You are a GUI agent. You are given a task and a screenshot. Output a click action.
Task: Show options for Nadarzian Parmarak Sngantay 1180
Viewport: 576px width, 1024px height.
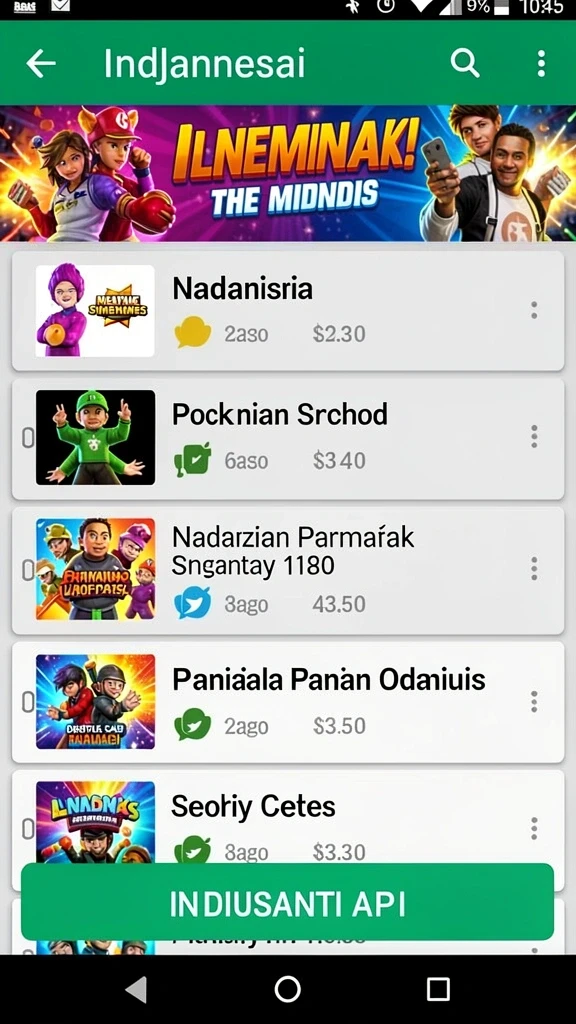click(x=534, y=569)
